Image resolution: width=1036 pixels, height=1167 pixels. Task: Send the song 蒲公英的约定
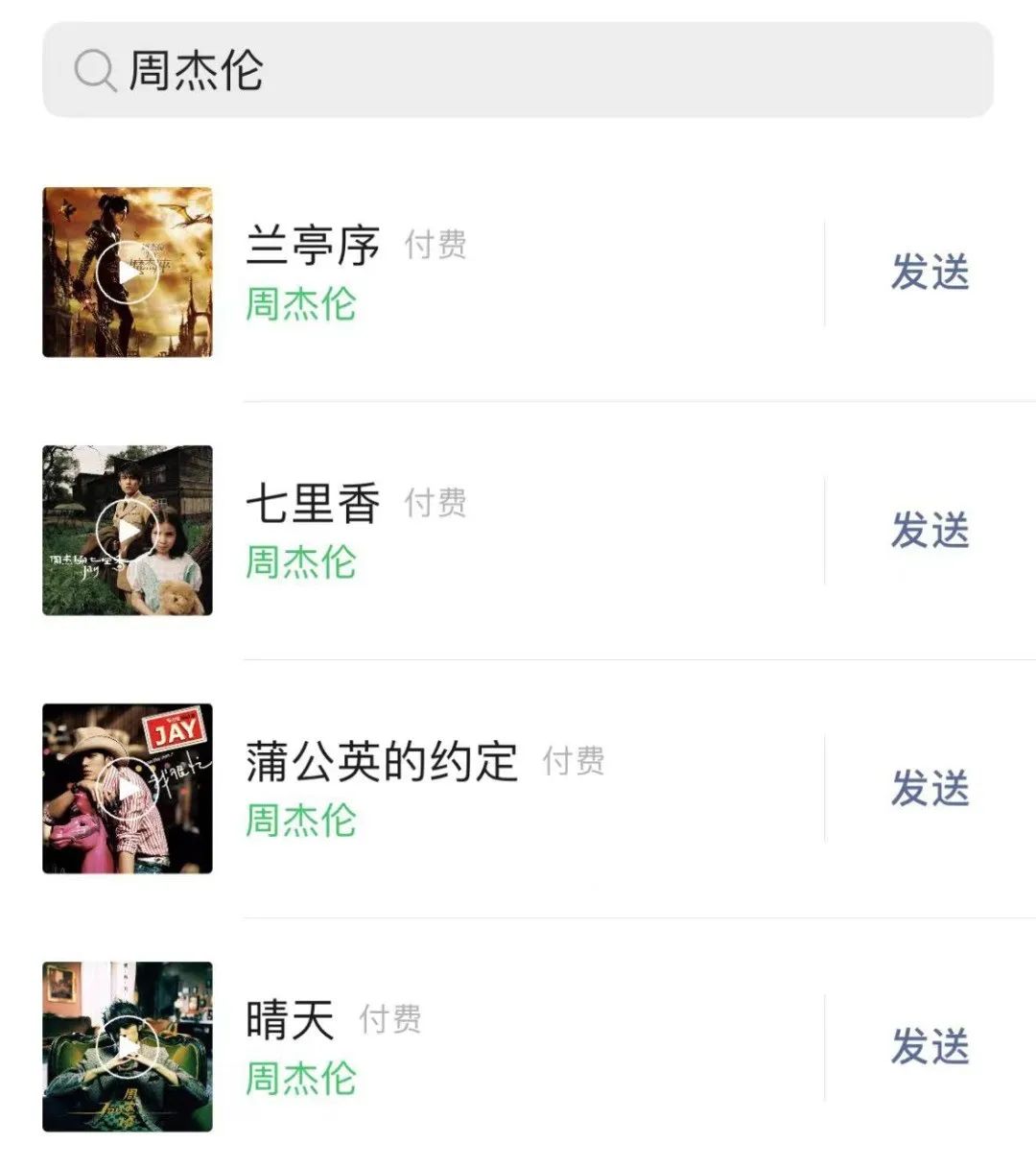tap(930, 789)
